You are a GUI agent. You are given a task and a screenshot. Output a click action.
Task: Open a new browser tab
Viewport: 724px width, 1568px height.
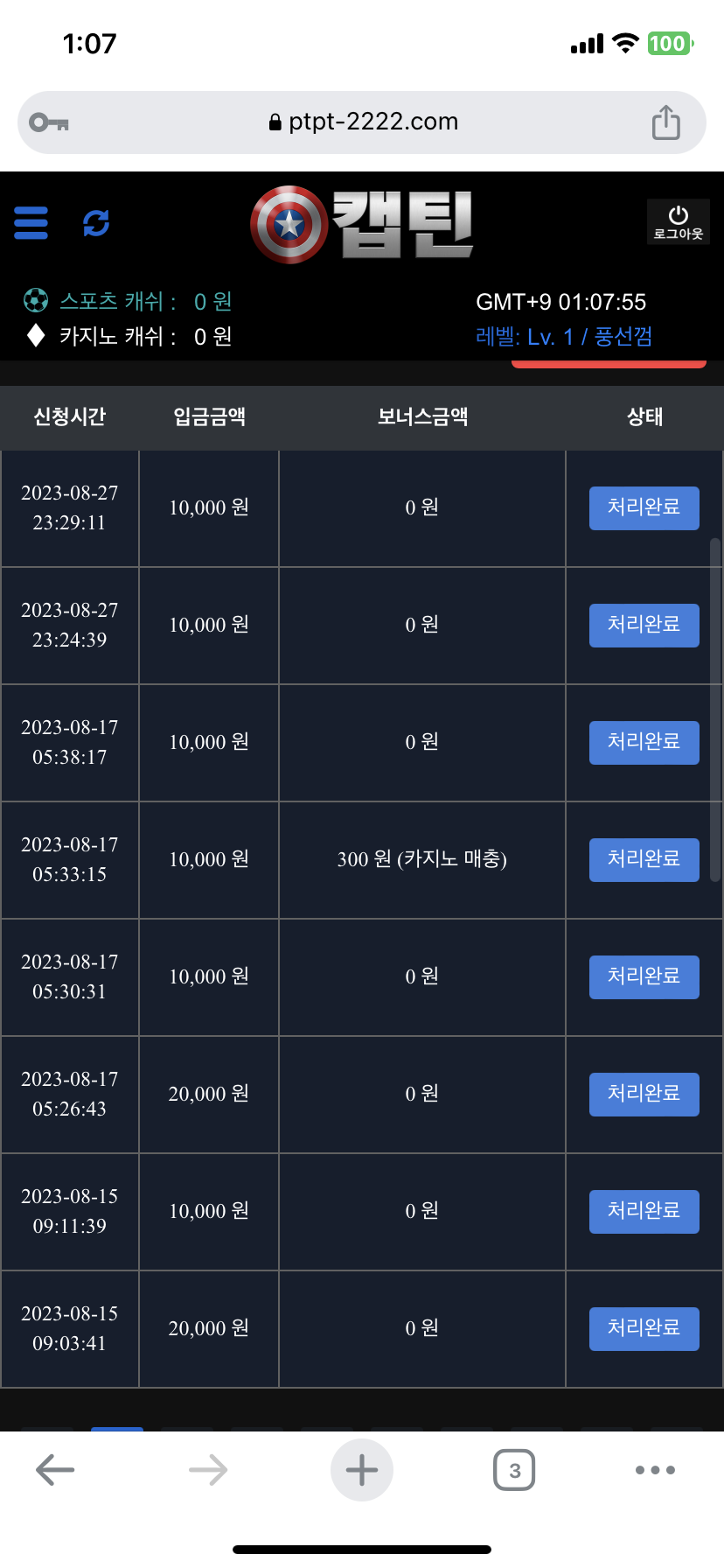point(362,1470)
